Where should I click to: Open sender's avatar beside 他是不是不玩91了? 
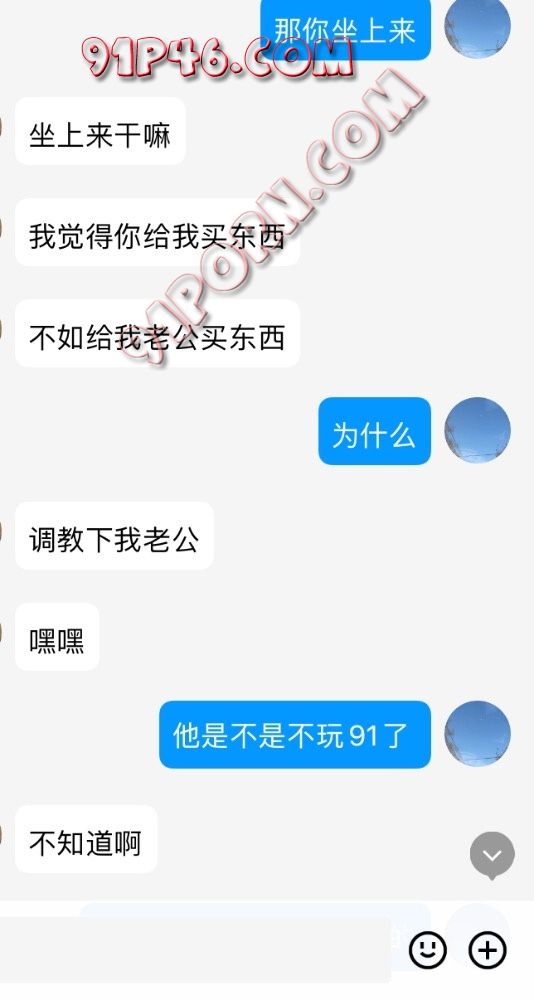(477, 734)
